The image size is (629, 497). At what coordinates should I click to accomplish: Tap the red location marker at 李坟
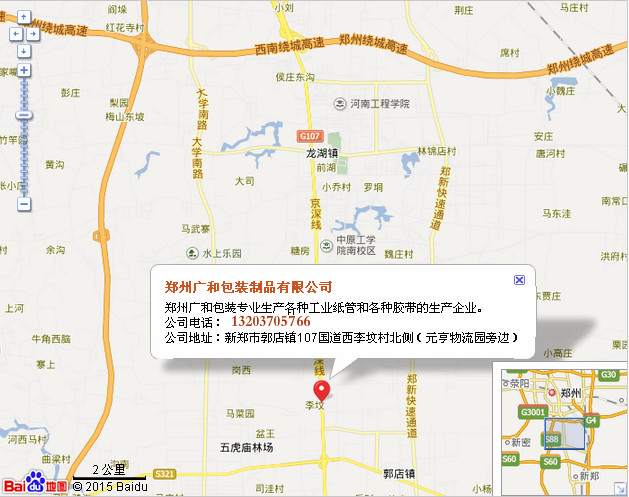click(321, 391)
